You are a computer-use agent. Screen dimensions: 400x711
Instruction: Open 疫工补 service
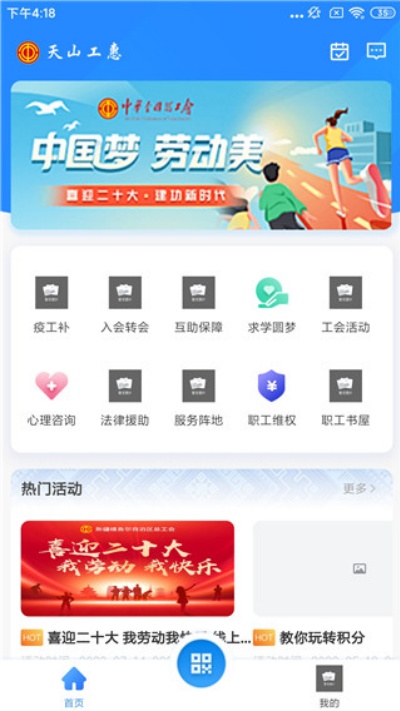(x=52, y=305)
